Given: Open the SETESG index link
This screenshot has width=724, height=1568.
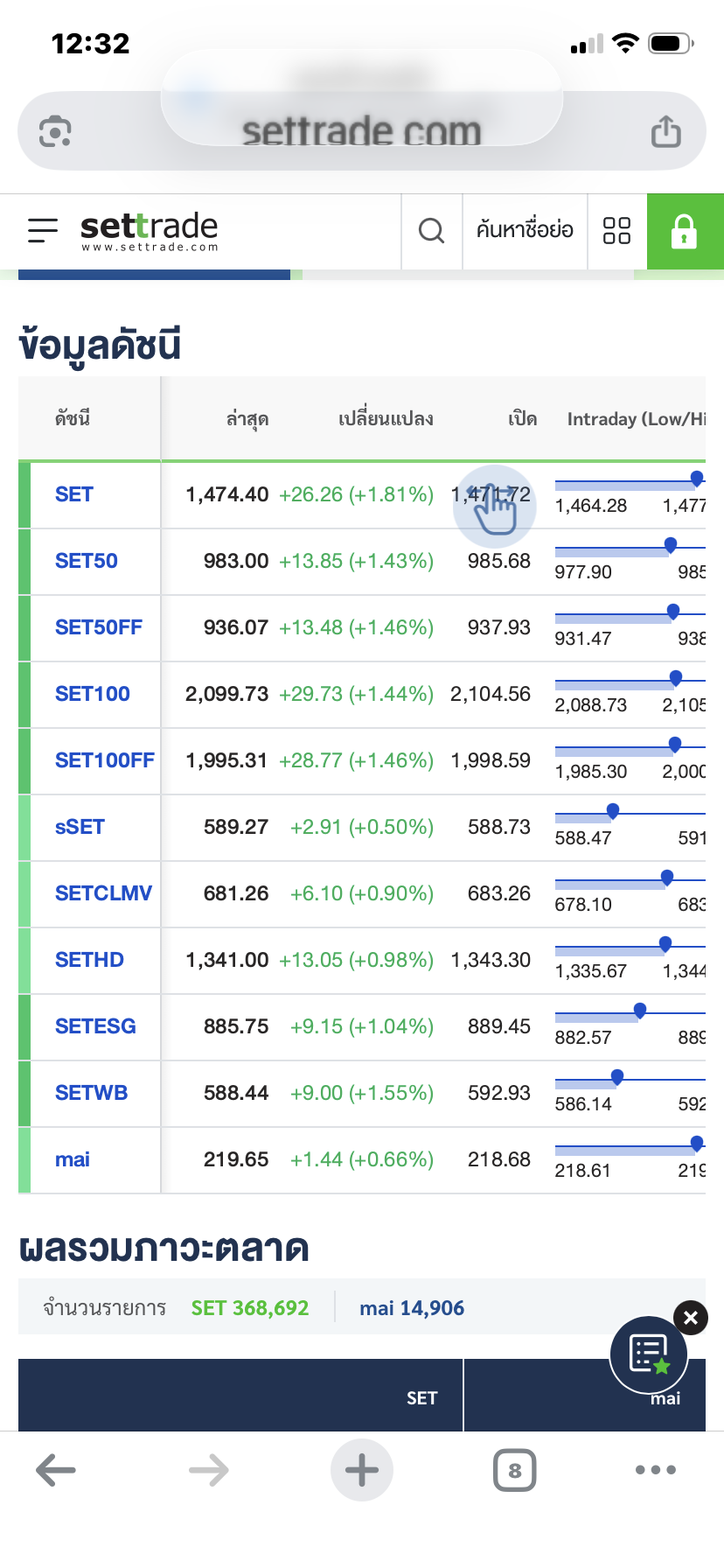Looking at the screenshot, I should pos(95,1026).
